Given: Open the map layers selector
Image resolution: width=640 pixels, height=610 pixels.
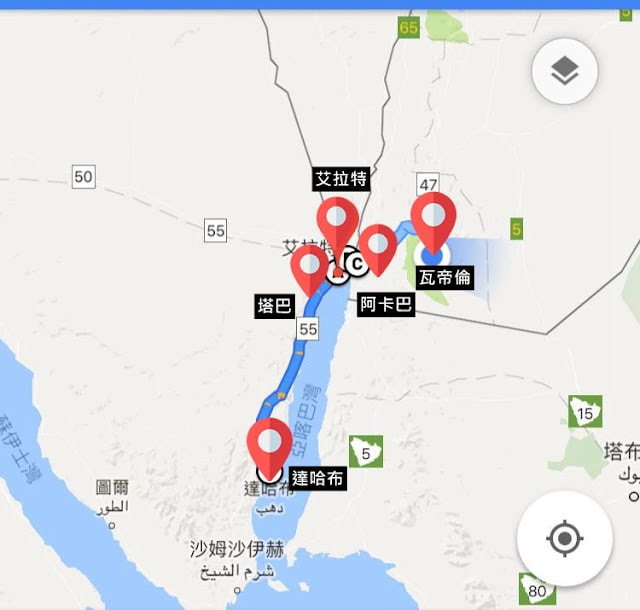Looking at the screenshot, I should (x=565, y=72).
